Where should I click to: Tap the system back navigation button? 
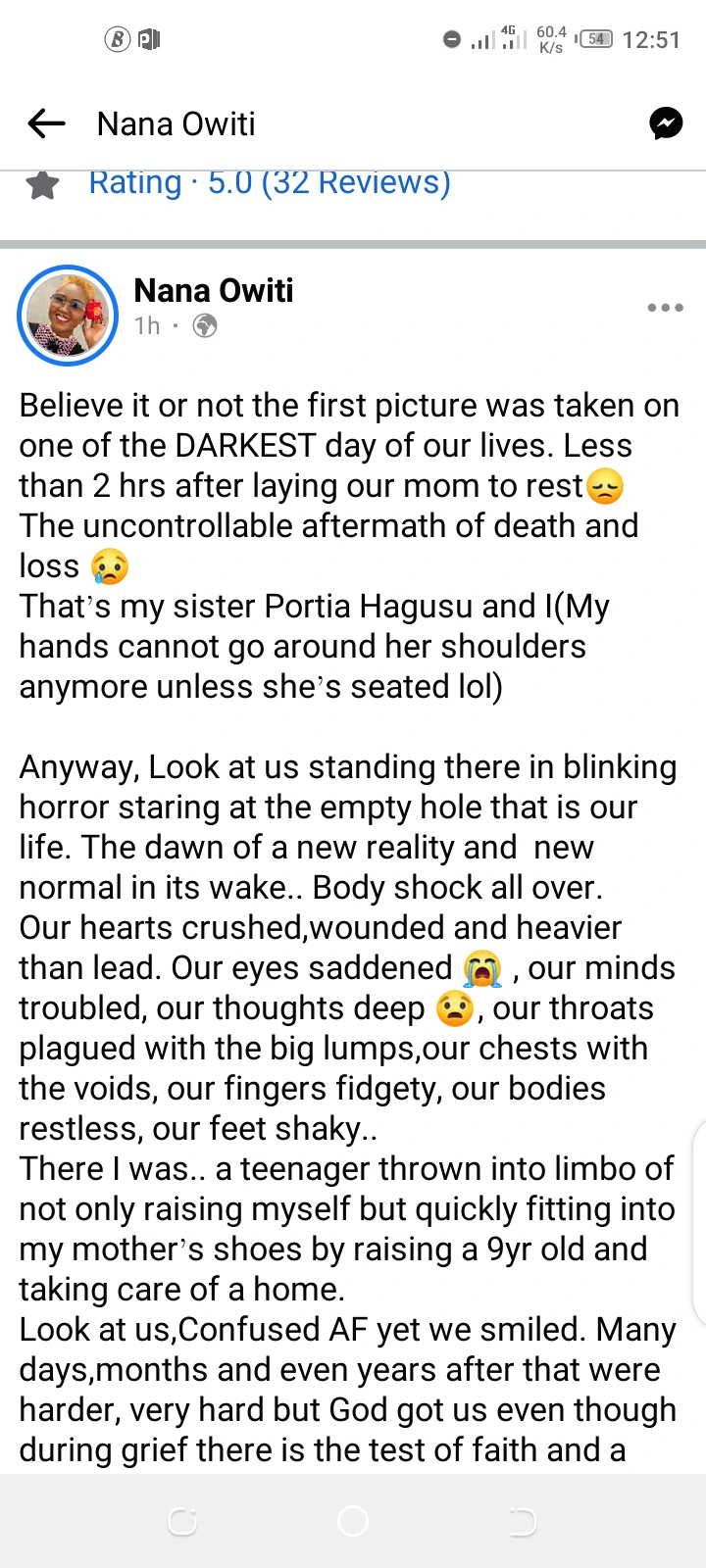(522, 1521)
